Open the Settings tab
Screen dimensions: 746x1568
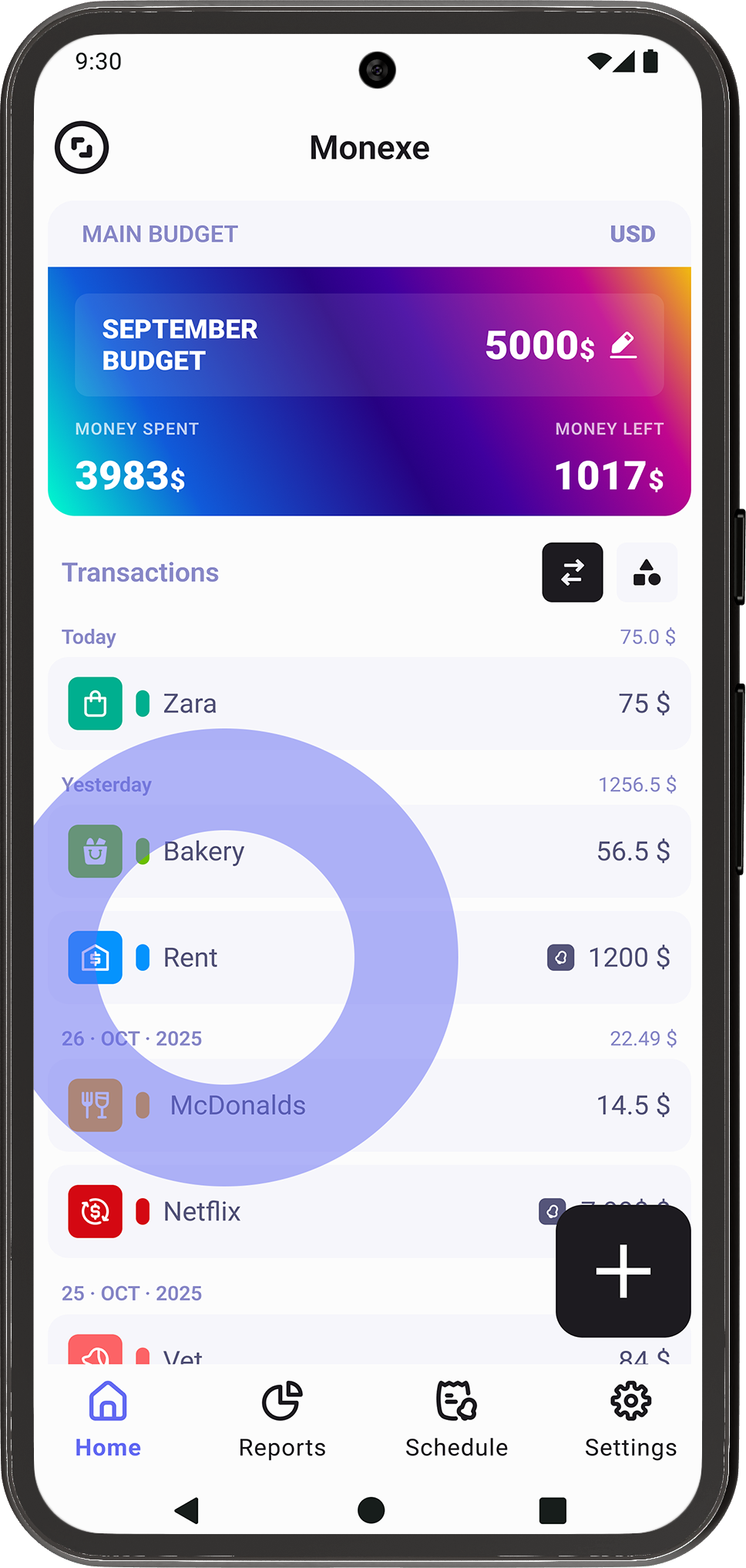(630, 1419)
